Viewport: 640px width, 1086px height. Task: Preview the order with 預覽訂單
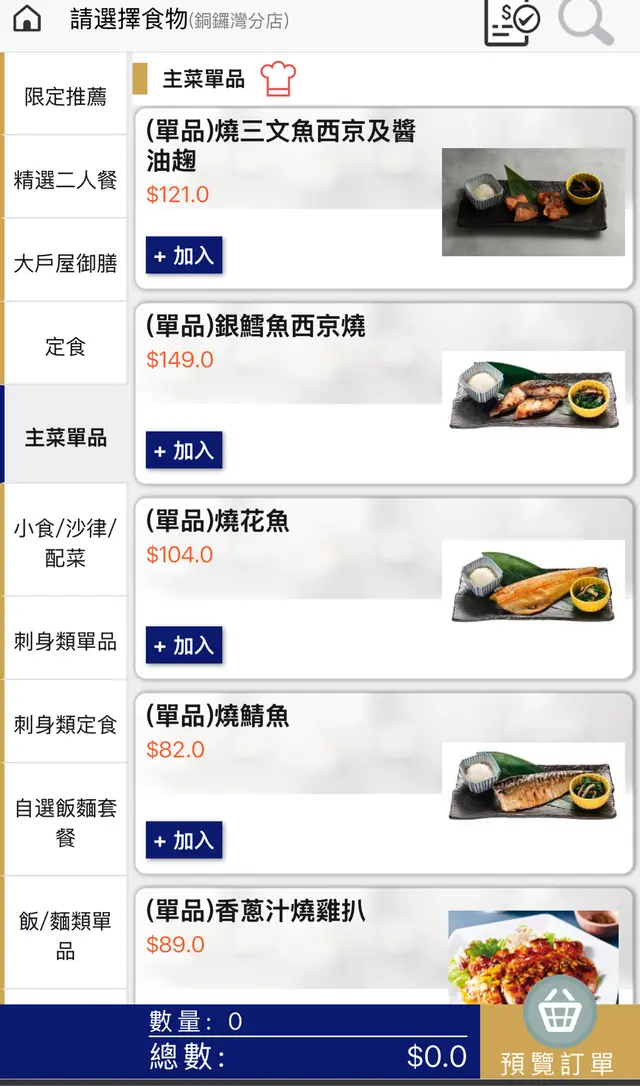[558, 1045]
